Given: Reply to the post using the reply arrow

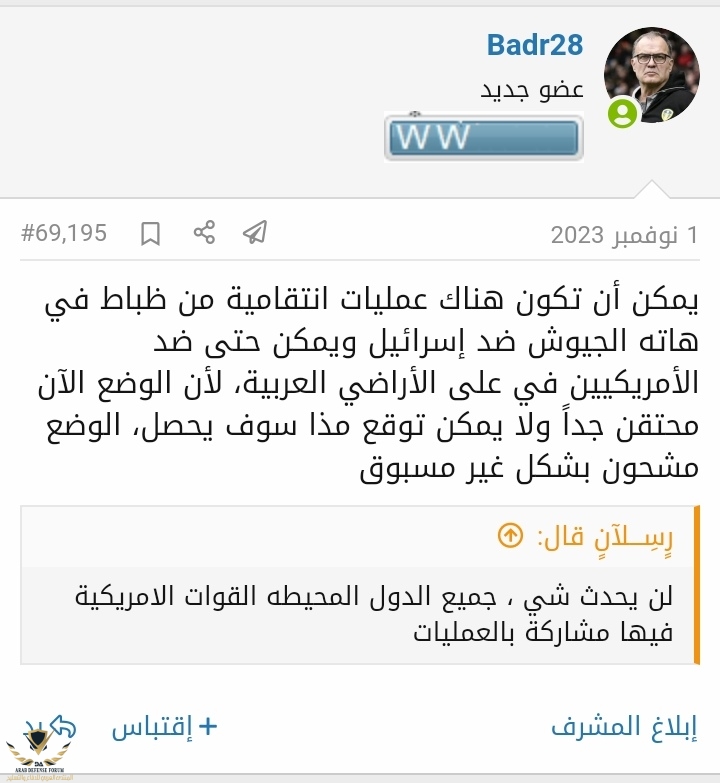Looking at the screenshot, I should 62,724.
